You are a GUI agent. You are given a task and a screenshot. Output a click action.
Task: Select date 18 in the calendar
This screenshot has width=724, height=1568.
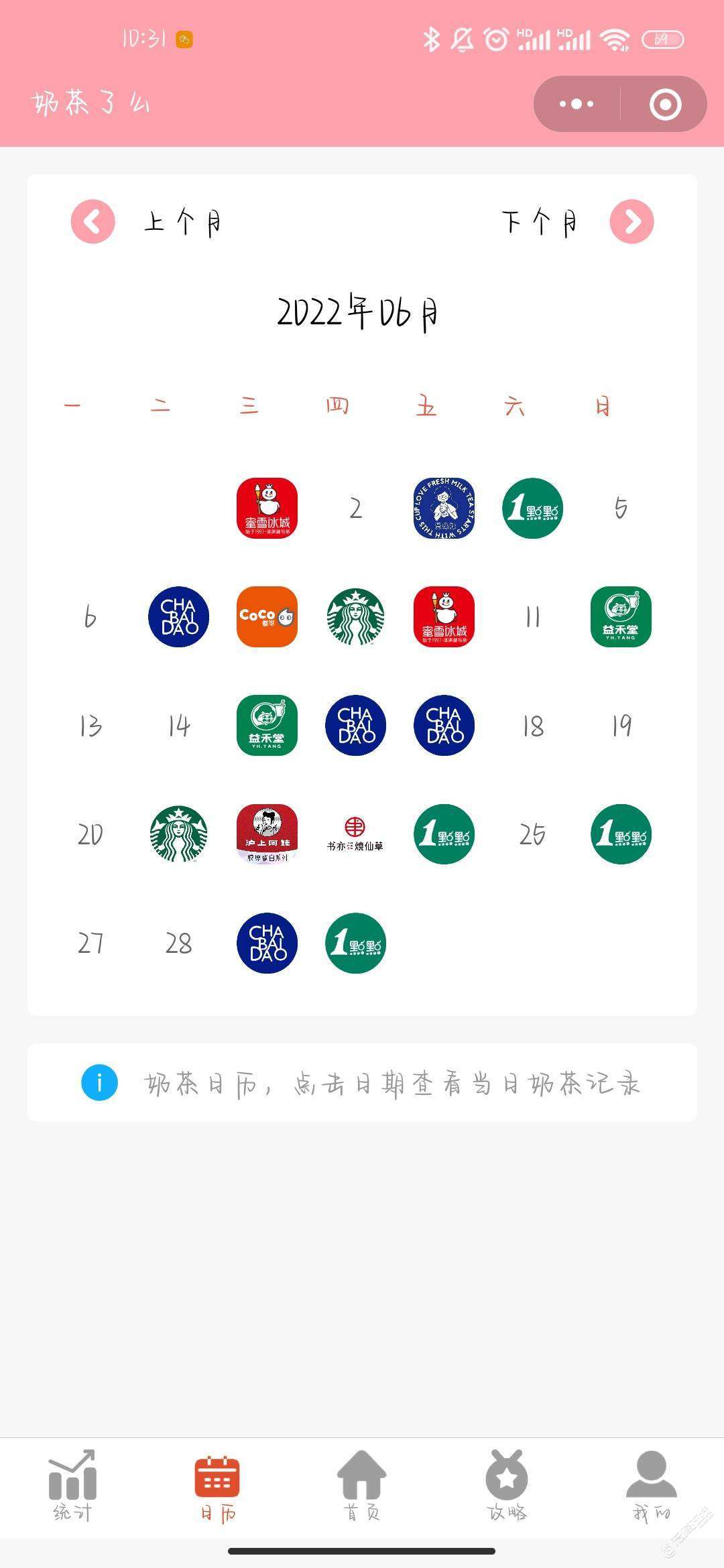coord(532,726)
